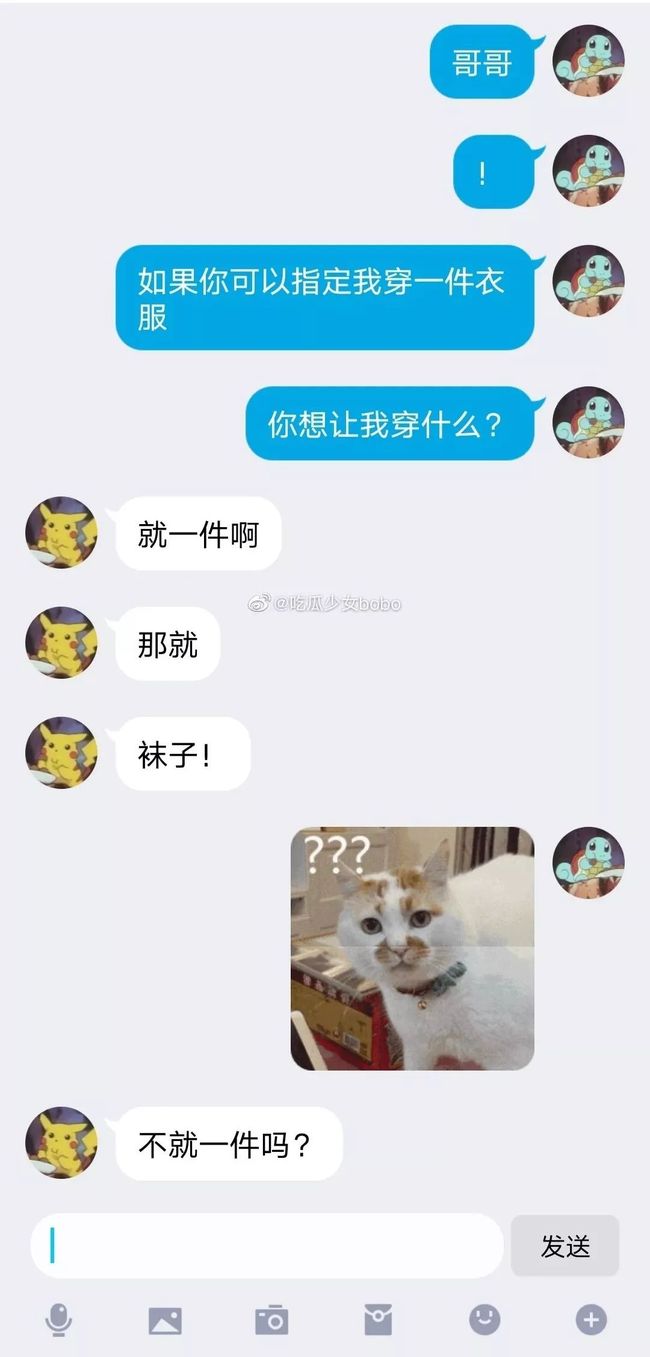Open the red envelope icon
Image resolution: width=650 pixels, height=1357 pixels.
[378, 1320]
